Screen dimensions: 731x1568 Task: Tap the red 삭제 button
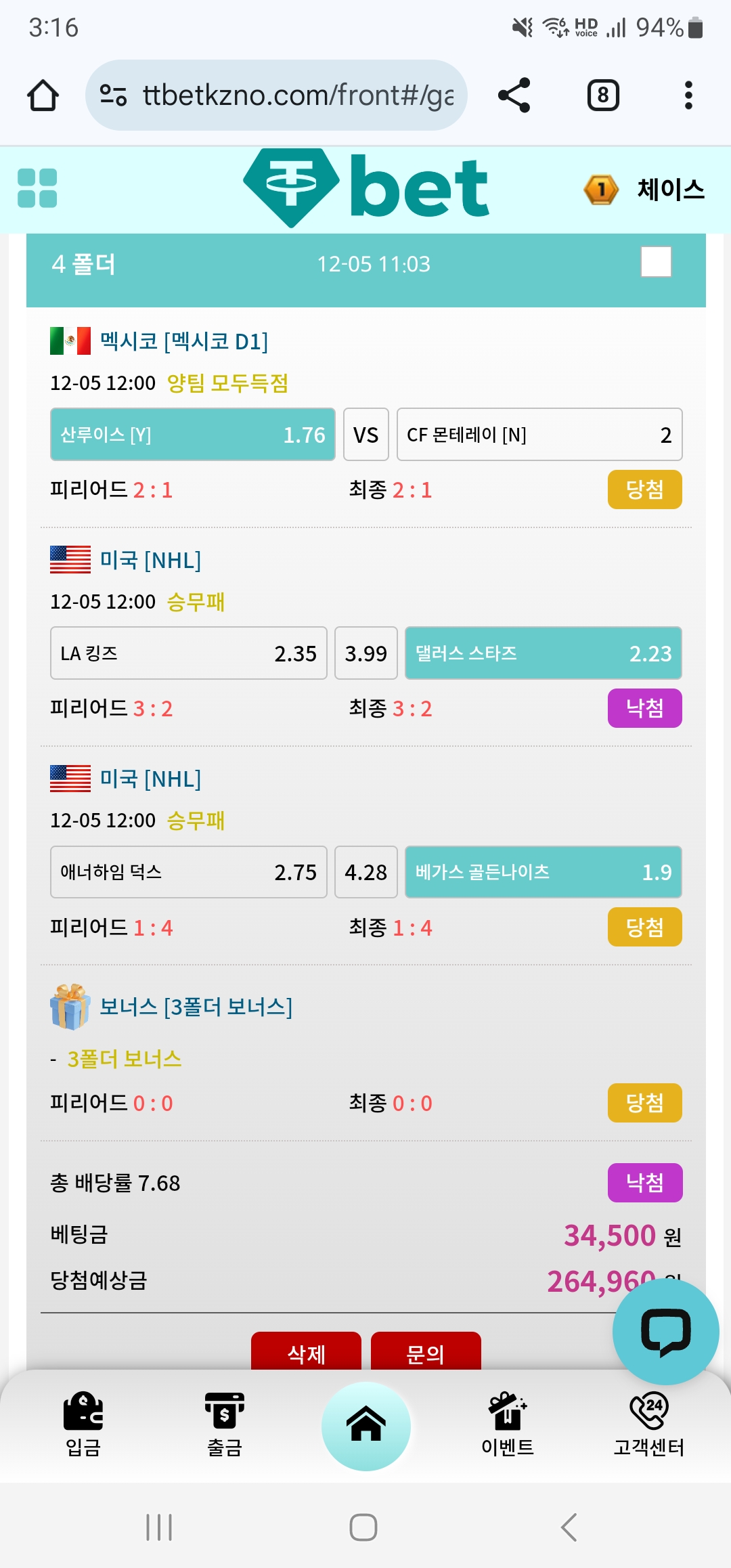(306, 1353)
